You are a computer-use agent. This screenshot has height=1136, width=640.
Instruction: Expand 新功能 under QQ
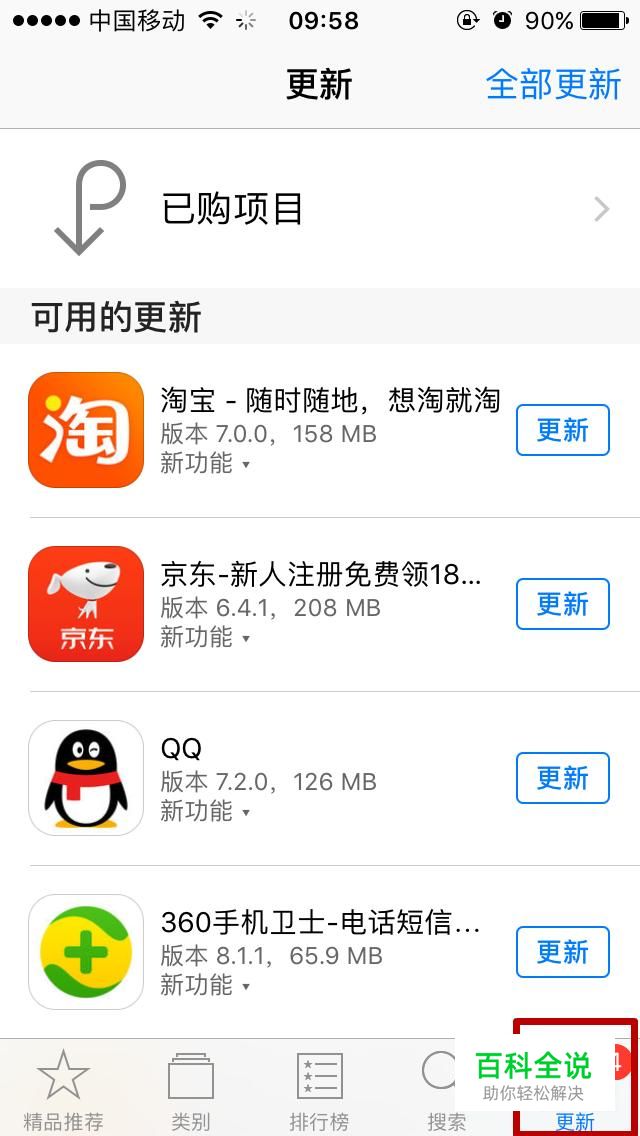click(x=205, y=811)
